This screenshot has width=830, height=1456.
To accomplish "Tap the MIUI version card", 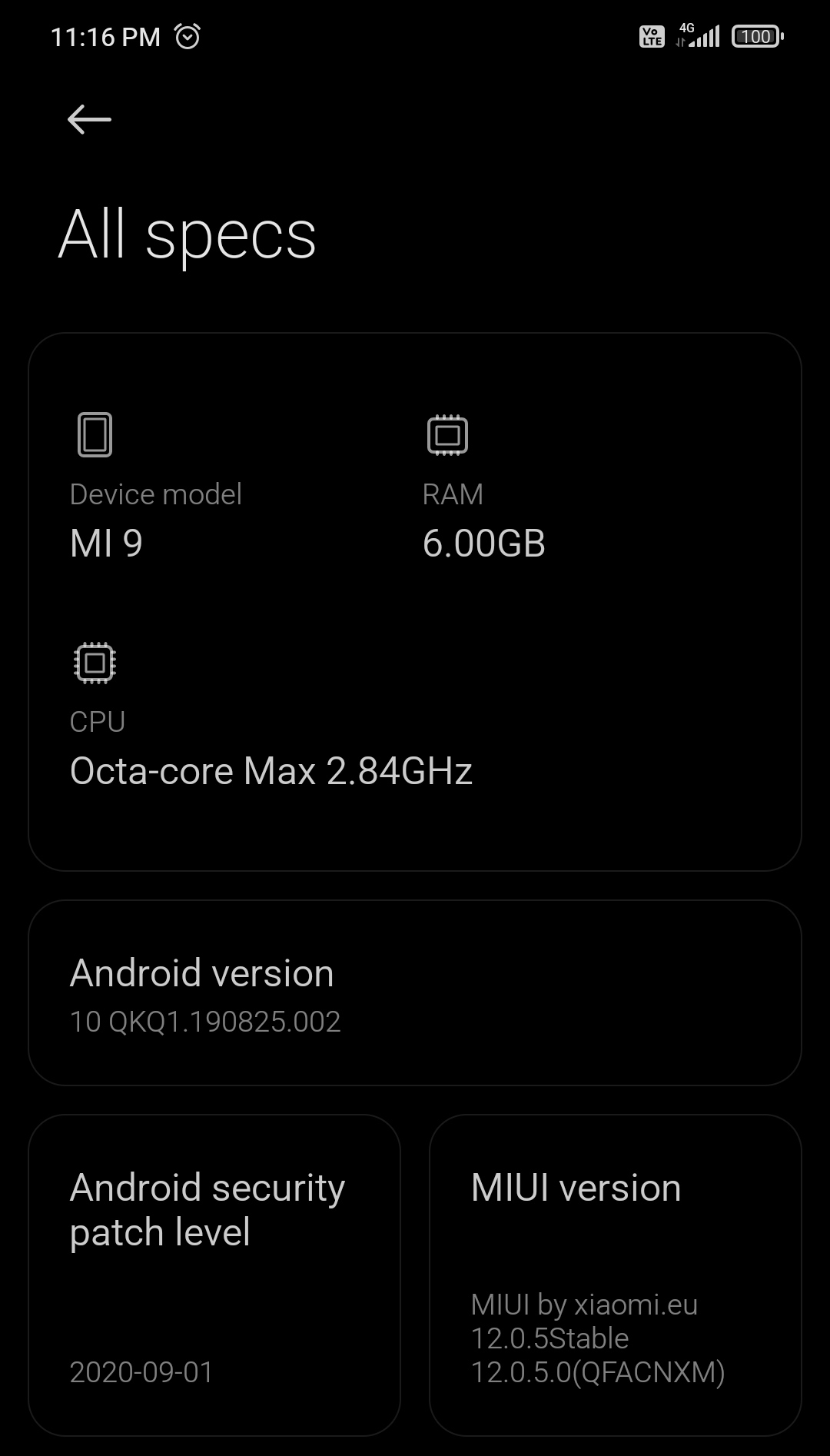I will (x=616, y=1275).
